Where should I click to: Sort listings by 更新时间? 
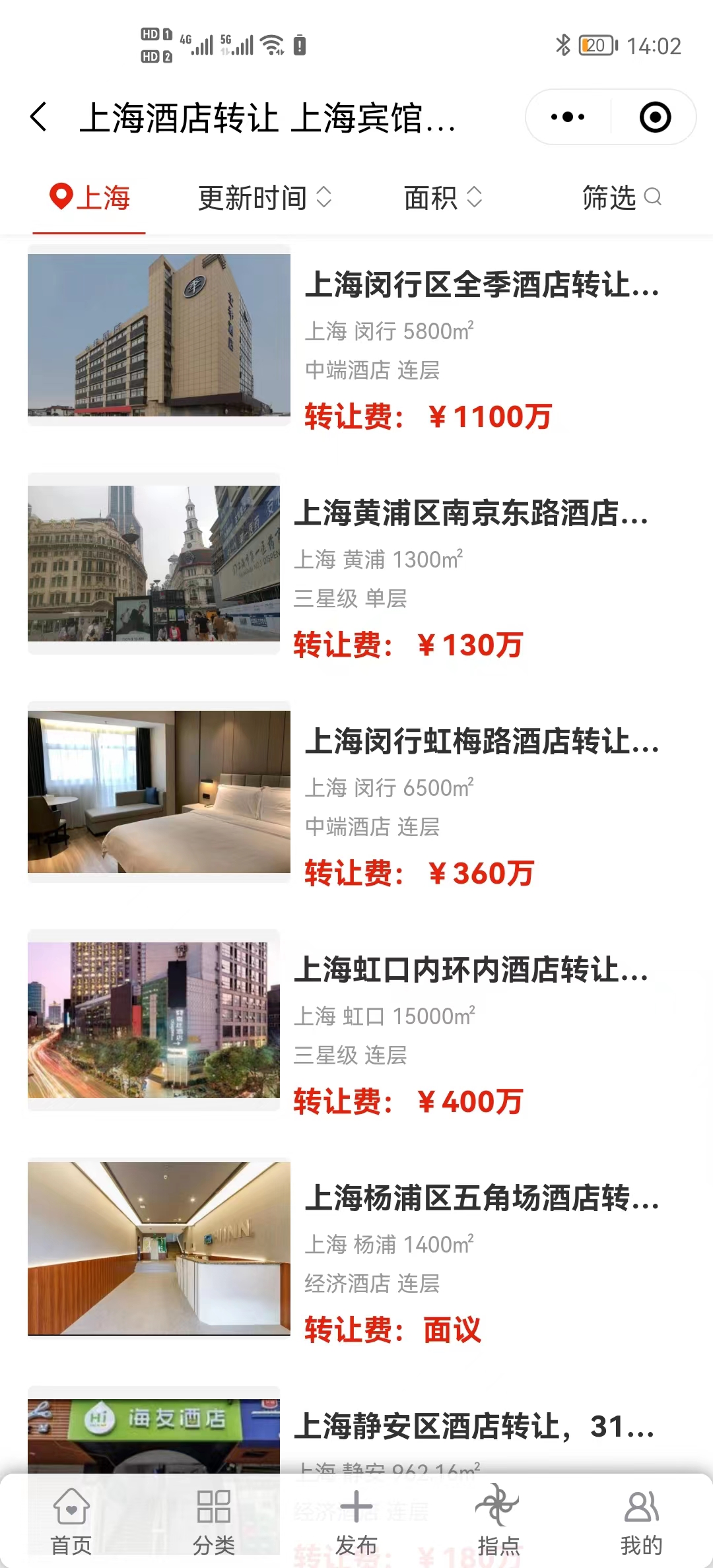coord(264,197)
